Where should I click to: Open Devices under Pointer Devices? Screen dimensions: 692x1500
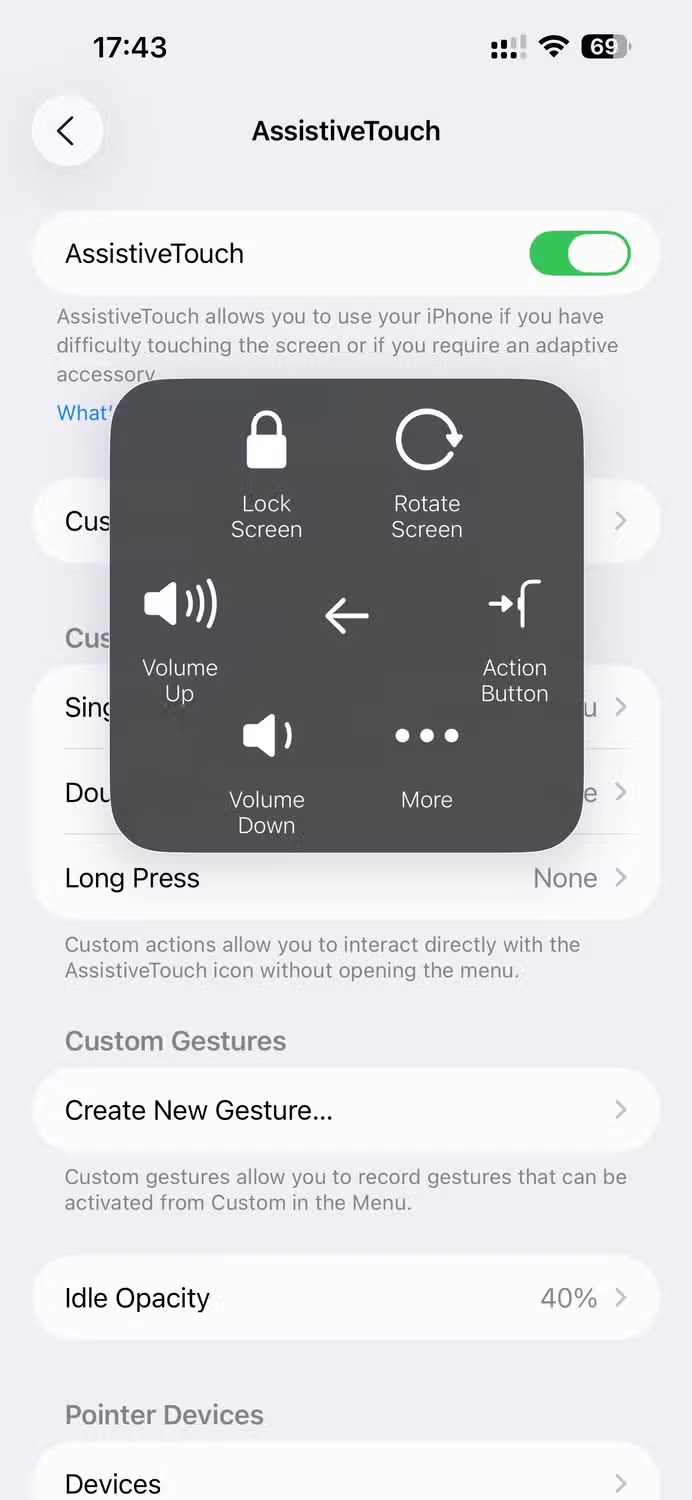point(346,1482)
